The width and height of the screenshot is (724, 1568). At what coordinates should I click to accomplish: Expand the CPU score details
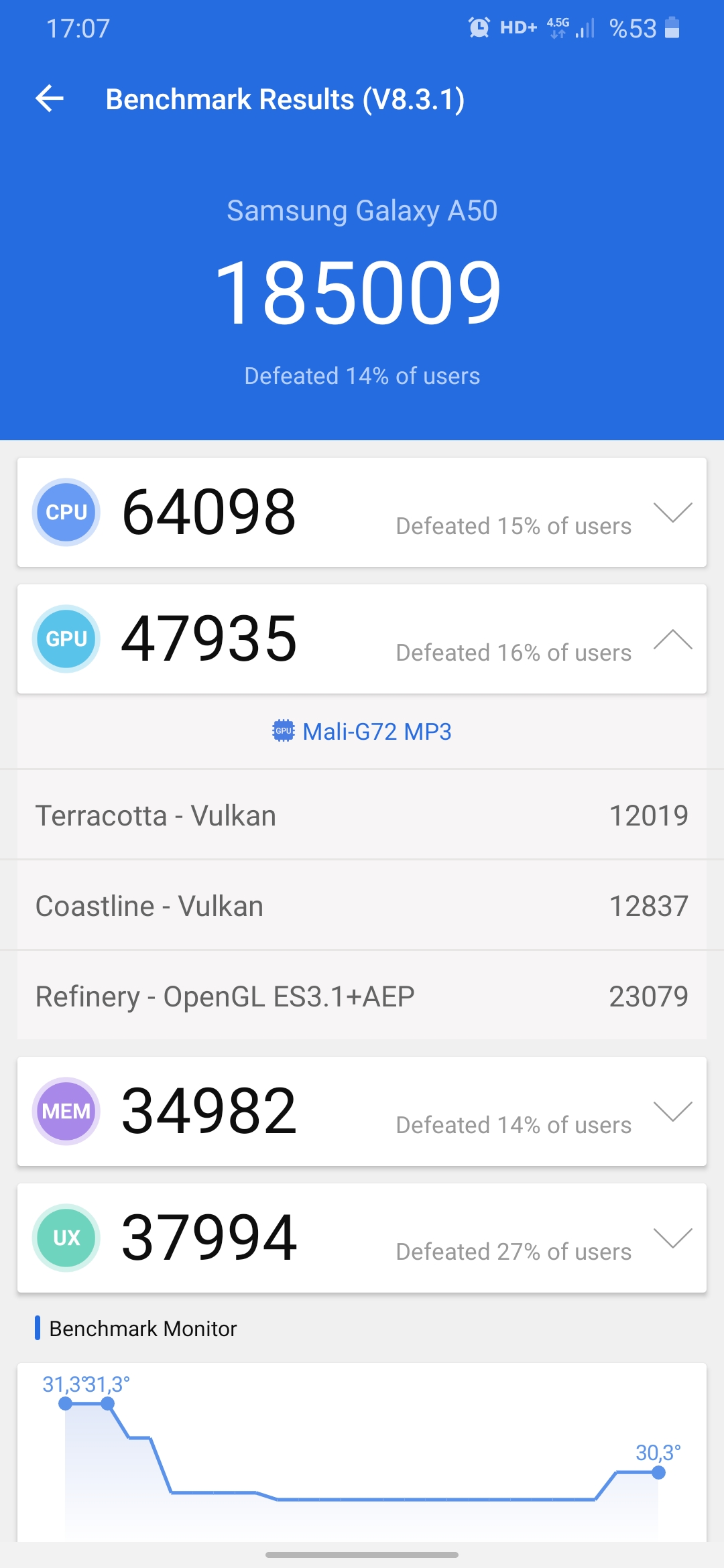pos(672,513)
